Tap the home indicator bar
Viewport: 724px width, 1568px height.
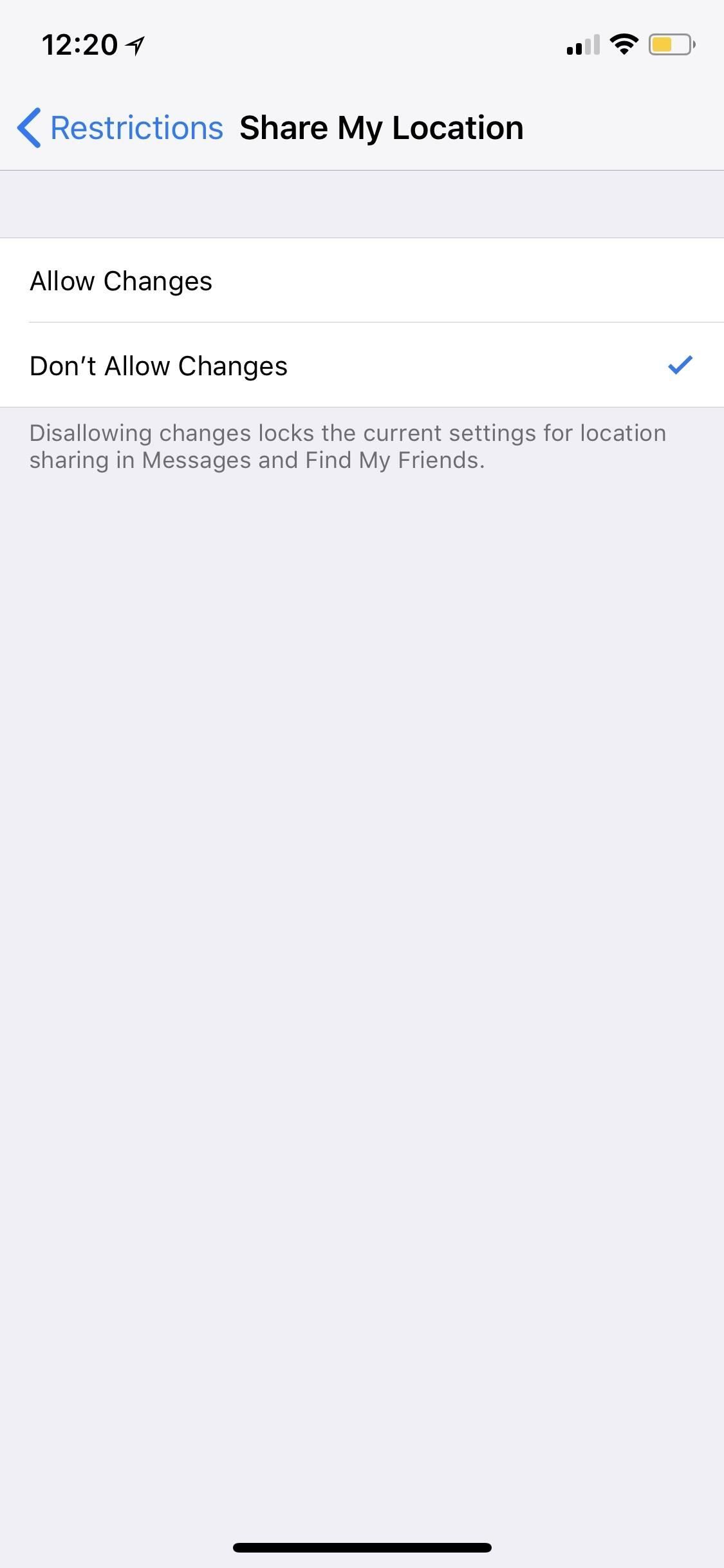[x=362, y=1545]
